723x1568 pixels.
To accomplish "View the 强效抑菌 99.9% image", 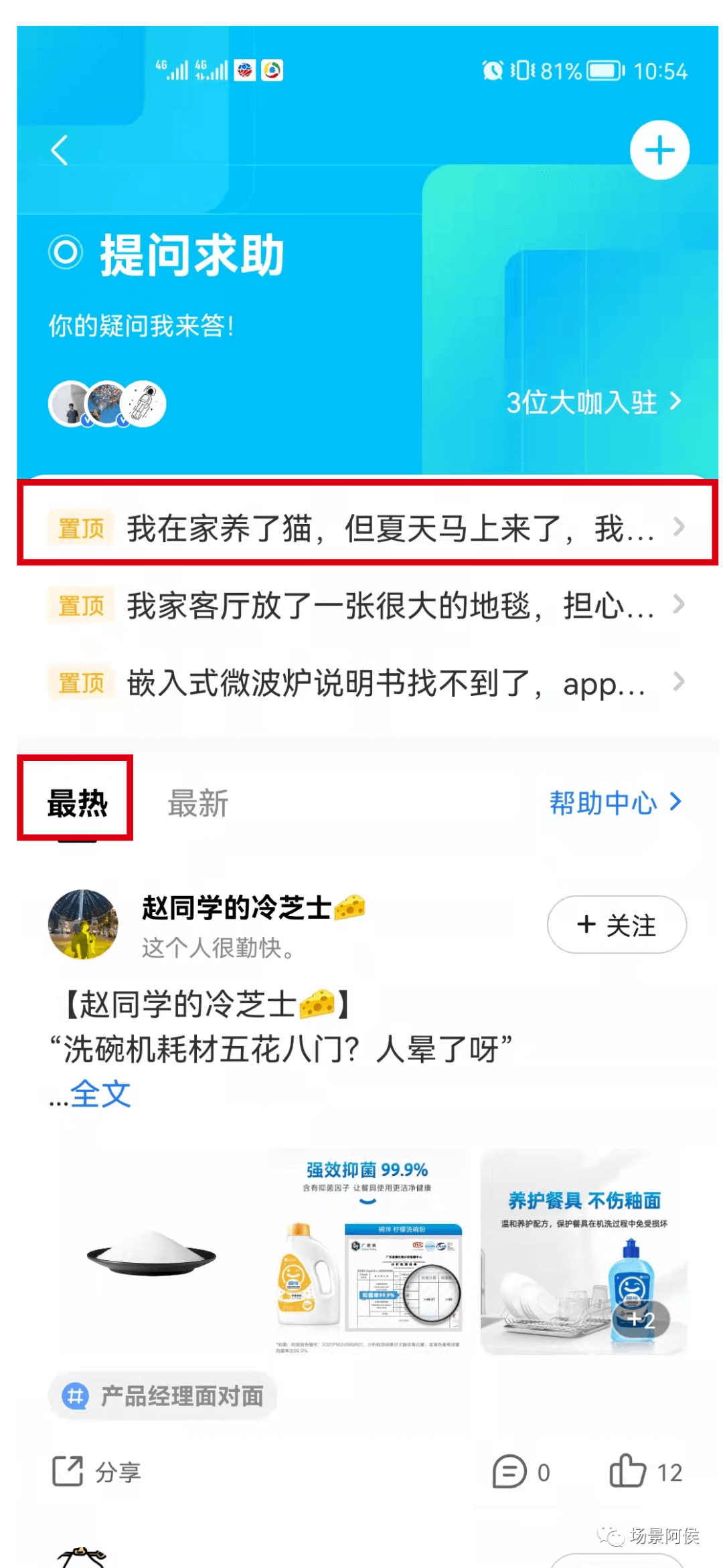I will (x=368, y=1253).
